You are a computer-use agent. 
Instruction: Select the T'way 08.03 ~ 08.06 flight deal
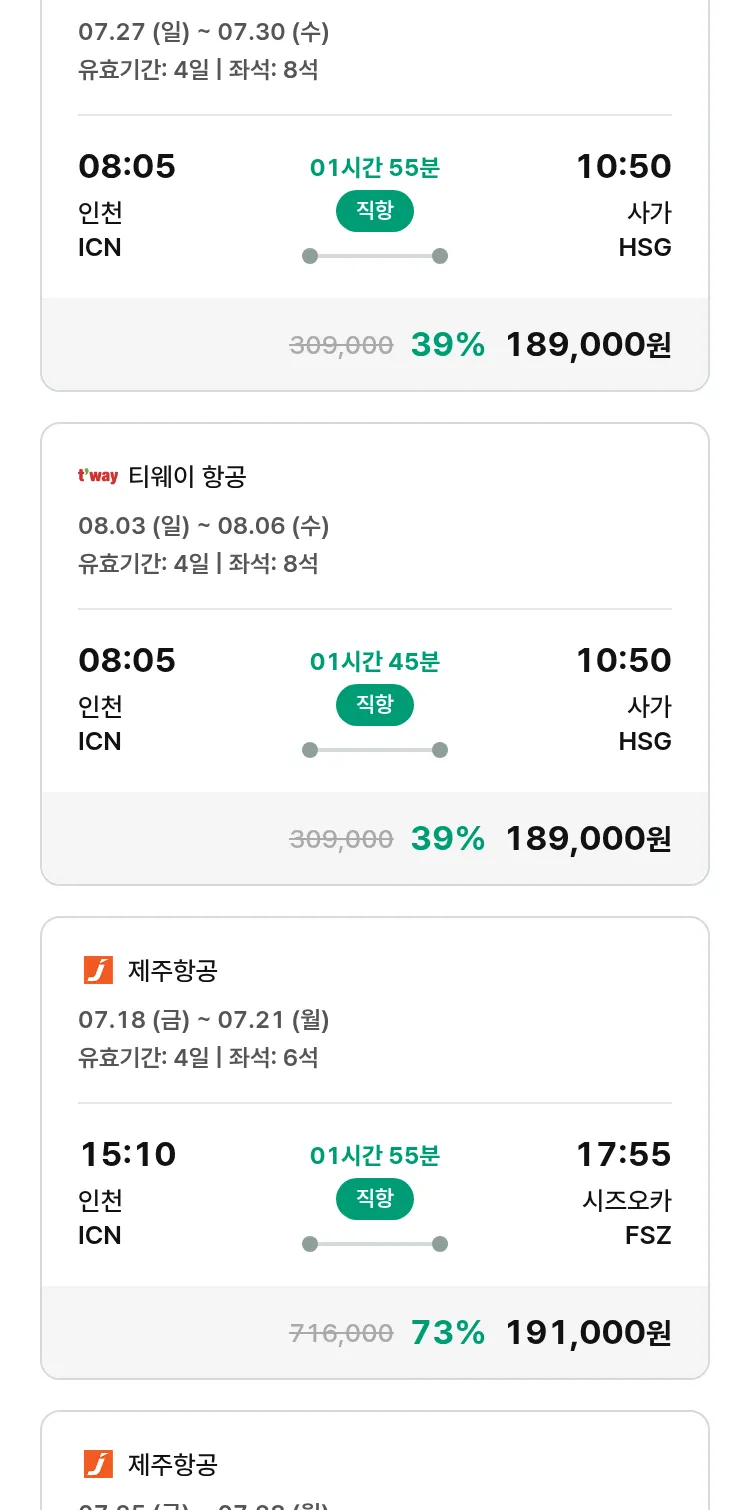pos(375,654)
